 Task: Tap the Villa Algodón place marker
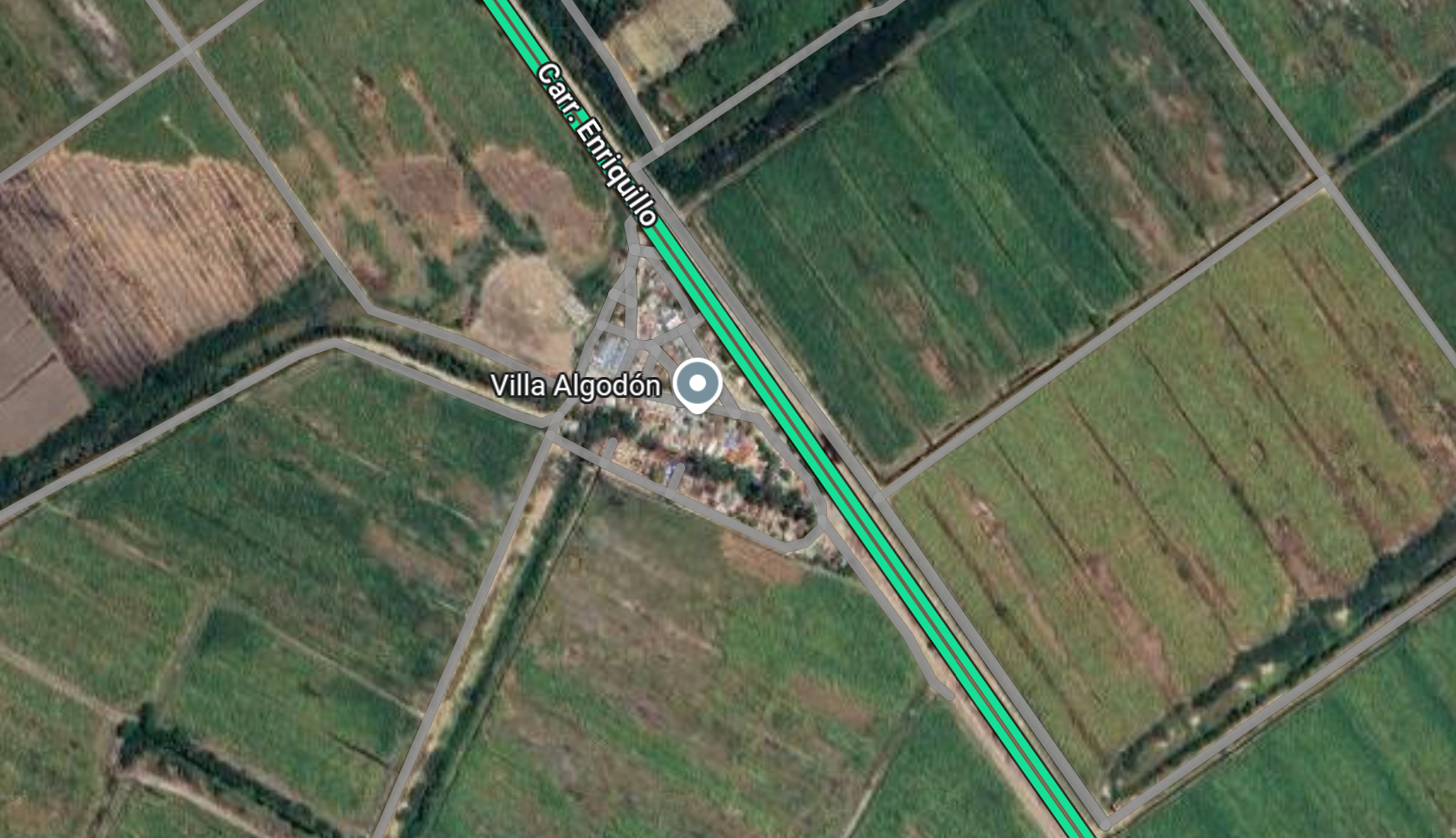pyautogui.click(x=697, y=384)
